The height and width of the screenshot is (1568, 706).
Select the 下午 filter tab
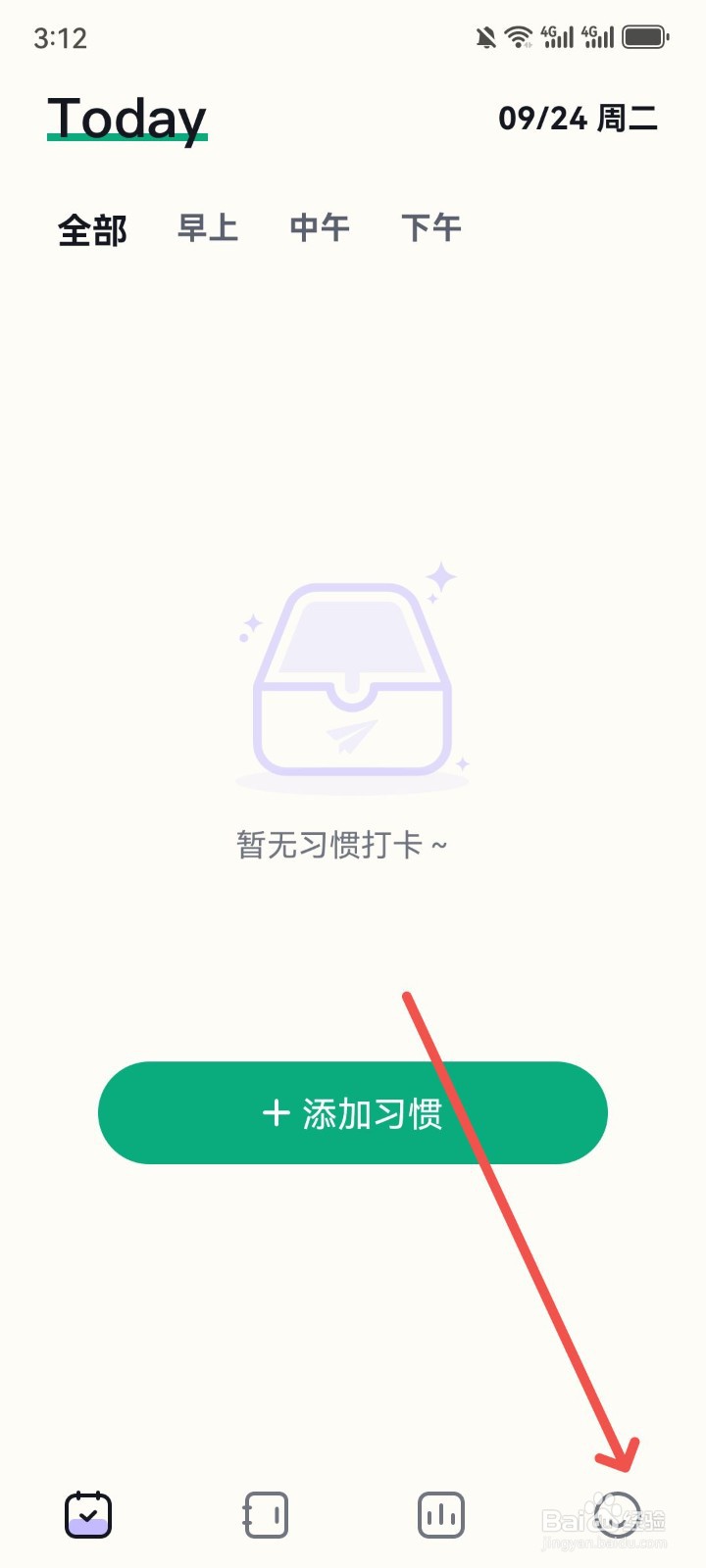[431, 227]
